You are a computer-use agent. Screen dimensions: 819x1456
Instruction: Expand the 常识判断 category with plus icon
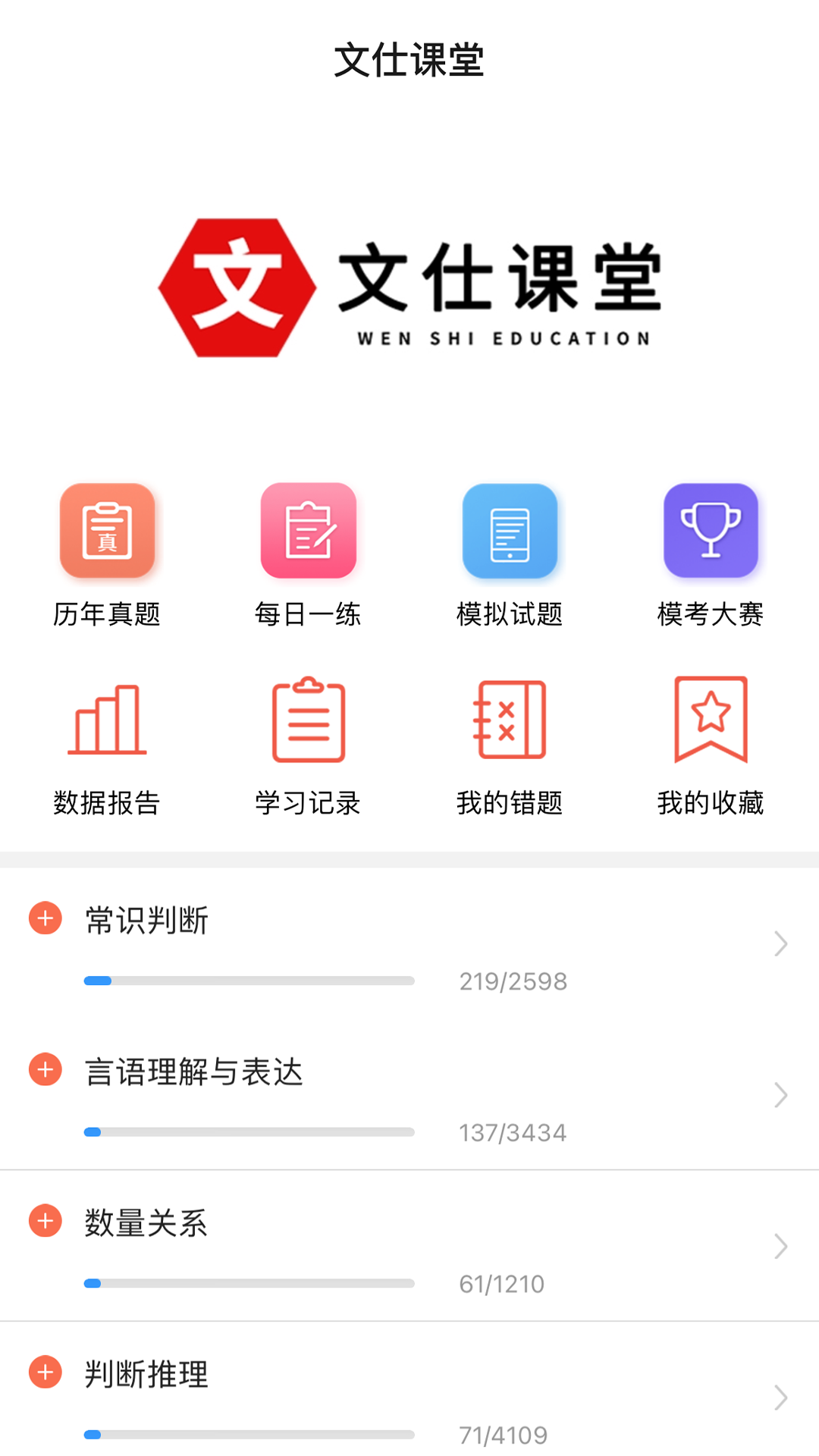click(45, 918)
